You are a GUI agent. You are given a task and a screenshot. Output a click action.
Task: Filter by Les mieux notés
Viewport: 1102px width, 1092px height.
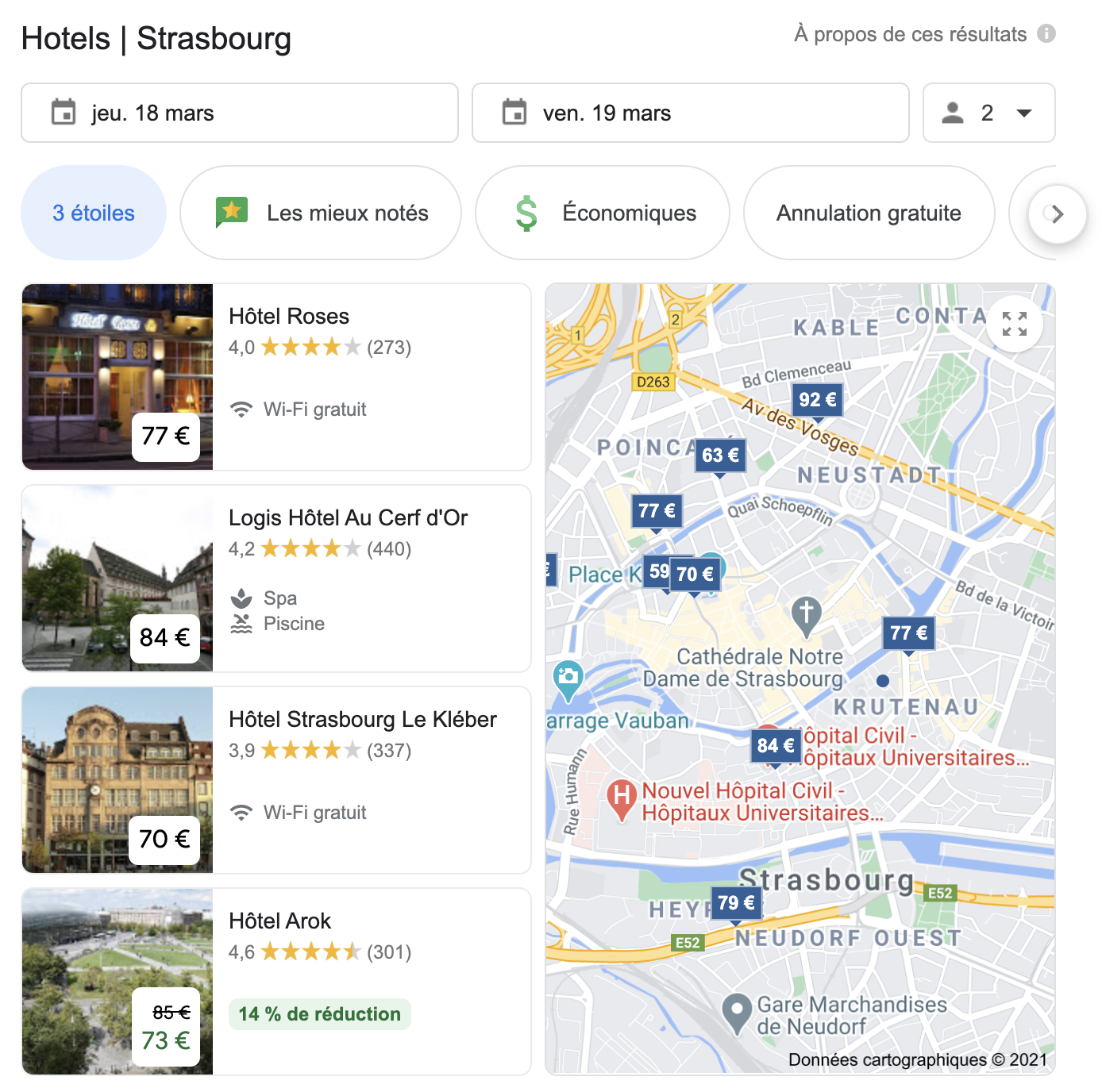pos(321,213)
